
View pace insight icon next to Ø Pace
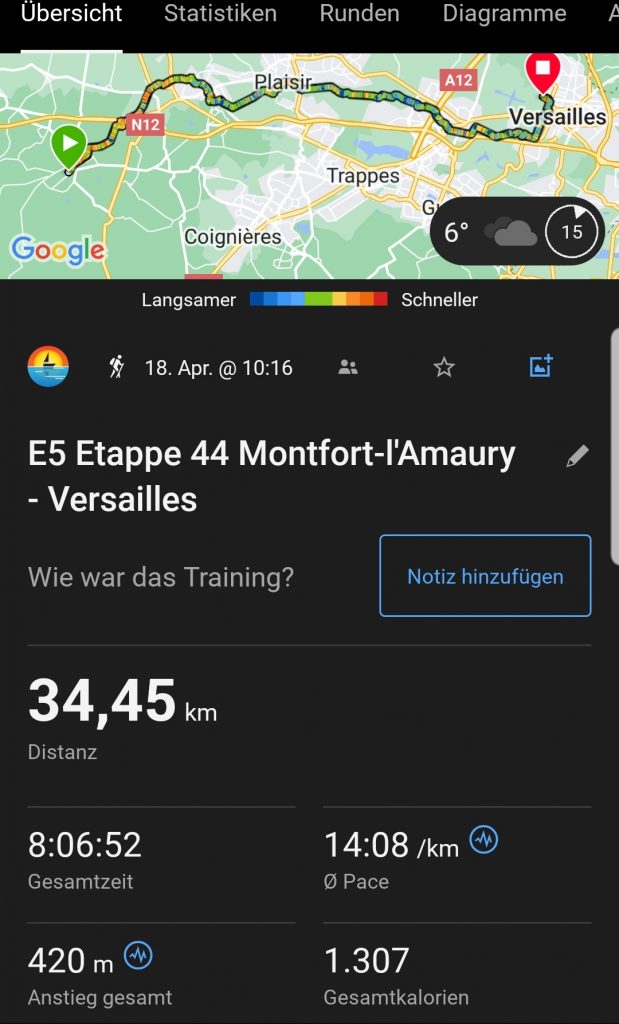tap(484, 841)
